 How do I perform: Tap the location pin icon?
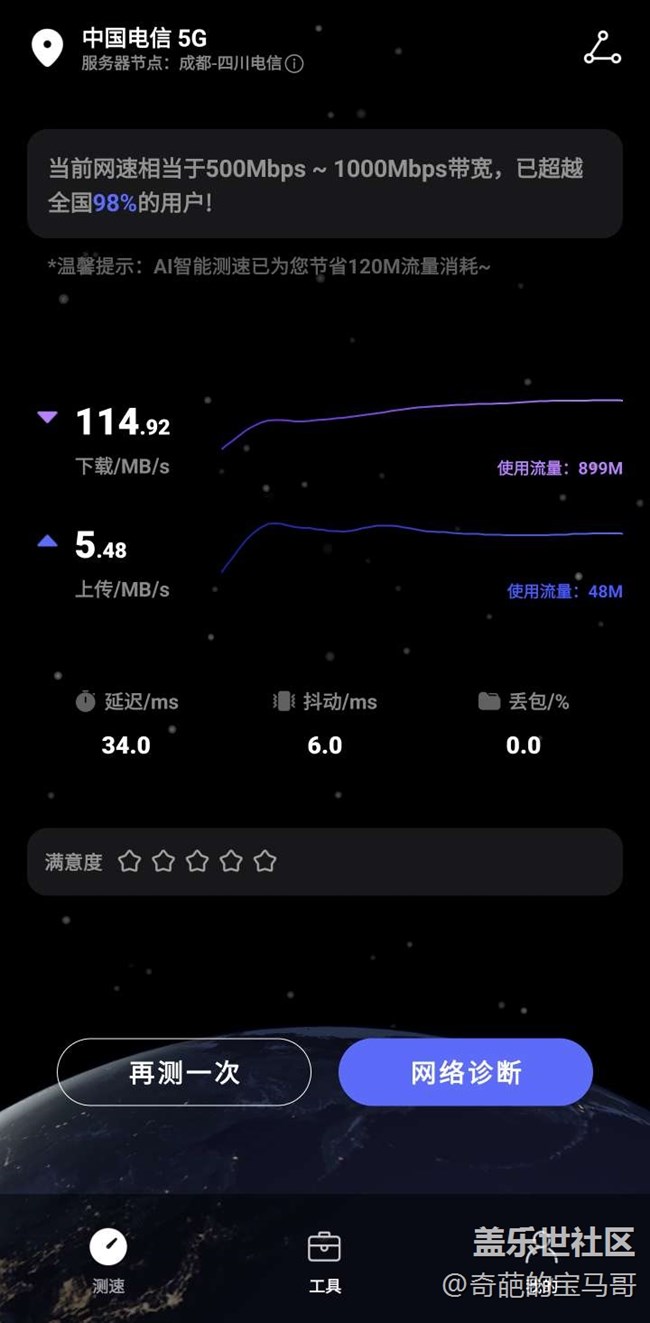[x=46, y=47]
